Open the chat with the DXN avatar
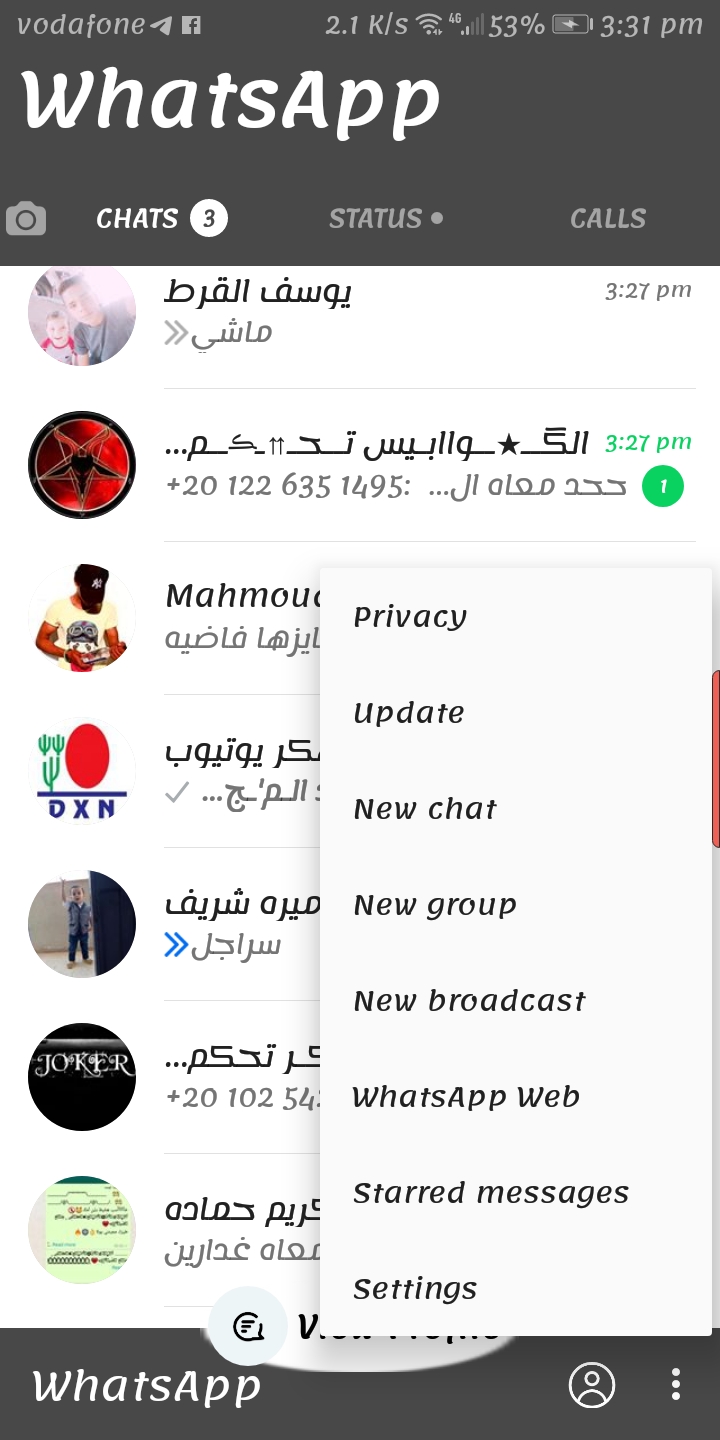 click(82, 771)
